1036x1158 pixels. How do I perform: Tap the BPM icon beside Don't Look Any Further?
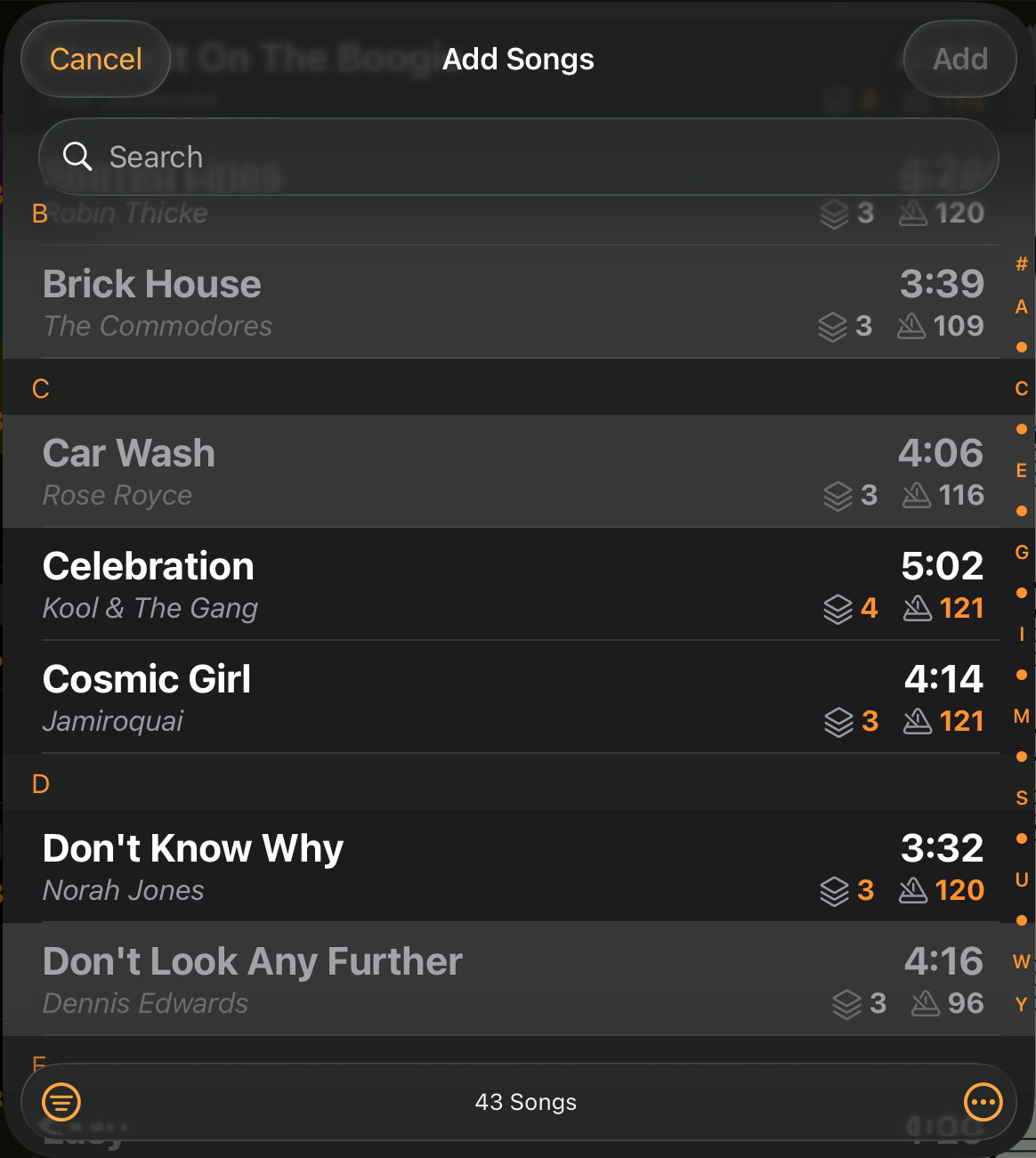pyautogui.click(x=924, y=1003)
